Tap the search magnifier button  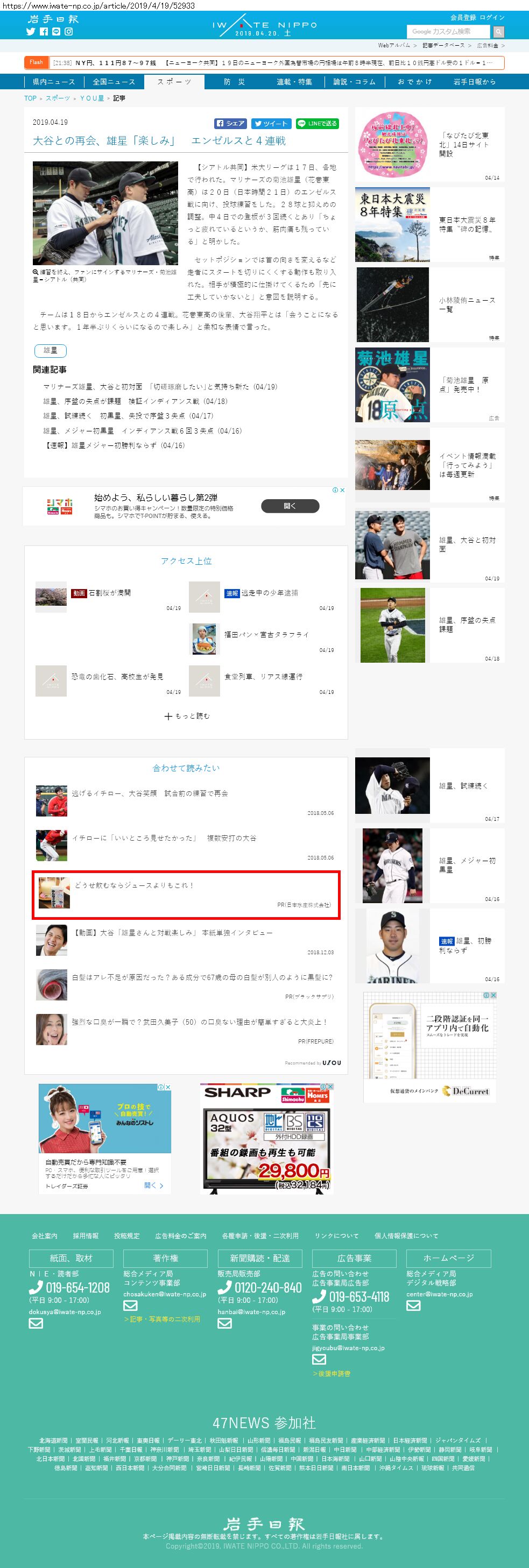(498, 32)
